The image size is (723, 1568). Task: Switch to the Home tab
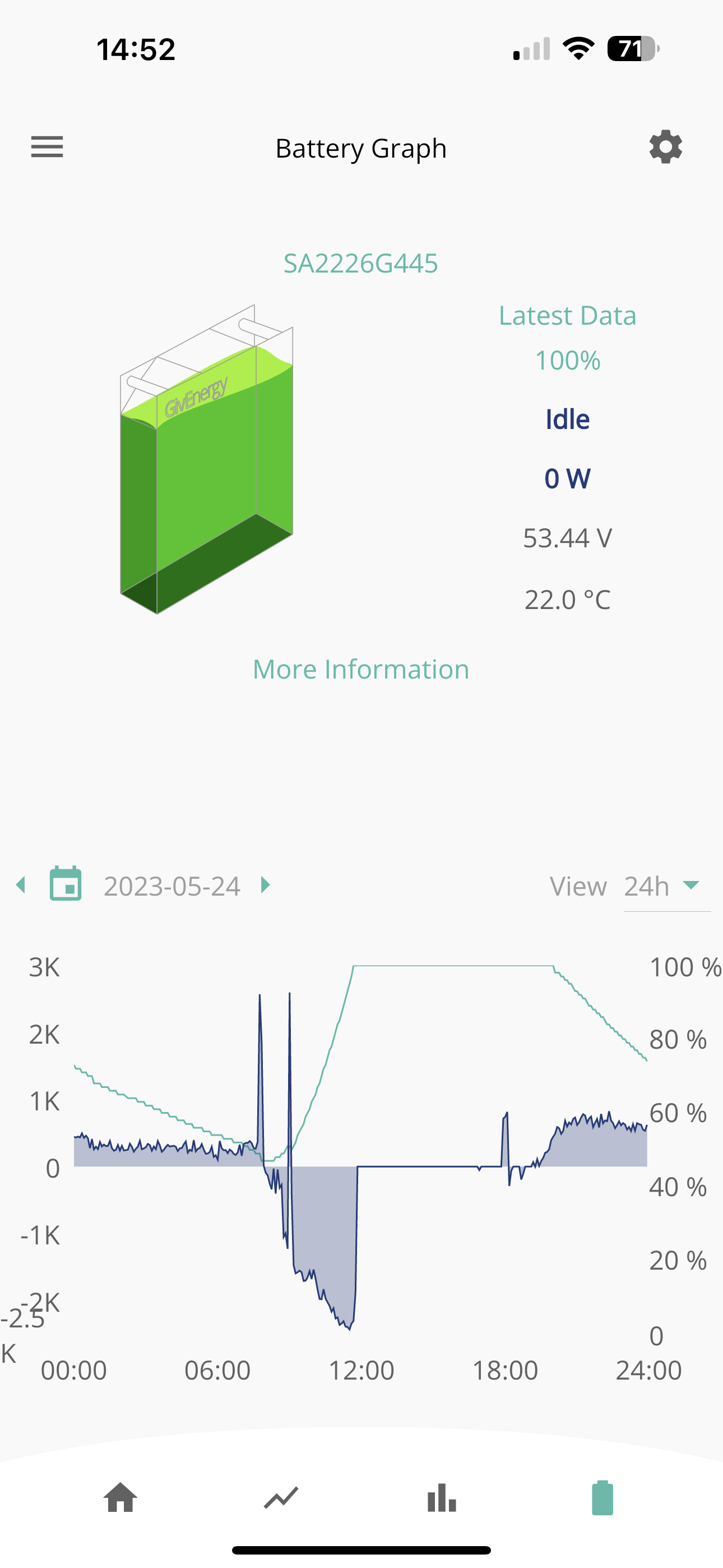(121, 1497)
